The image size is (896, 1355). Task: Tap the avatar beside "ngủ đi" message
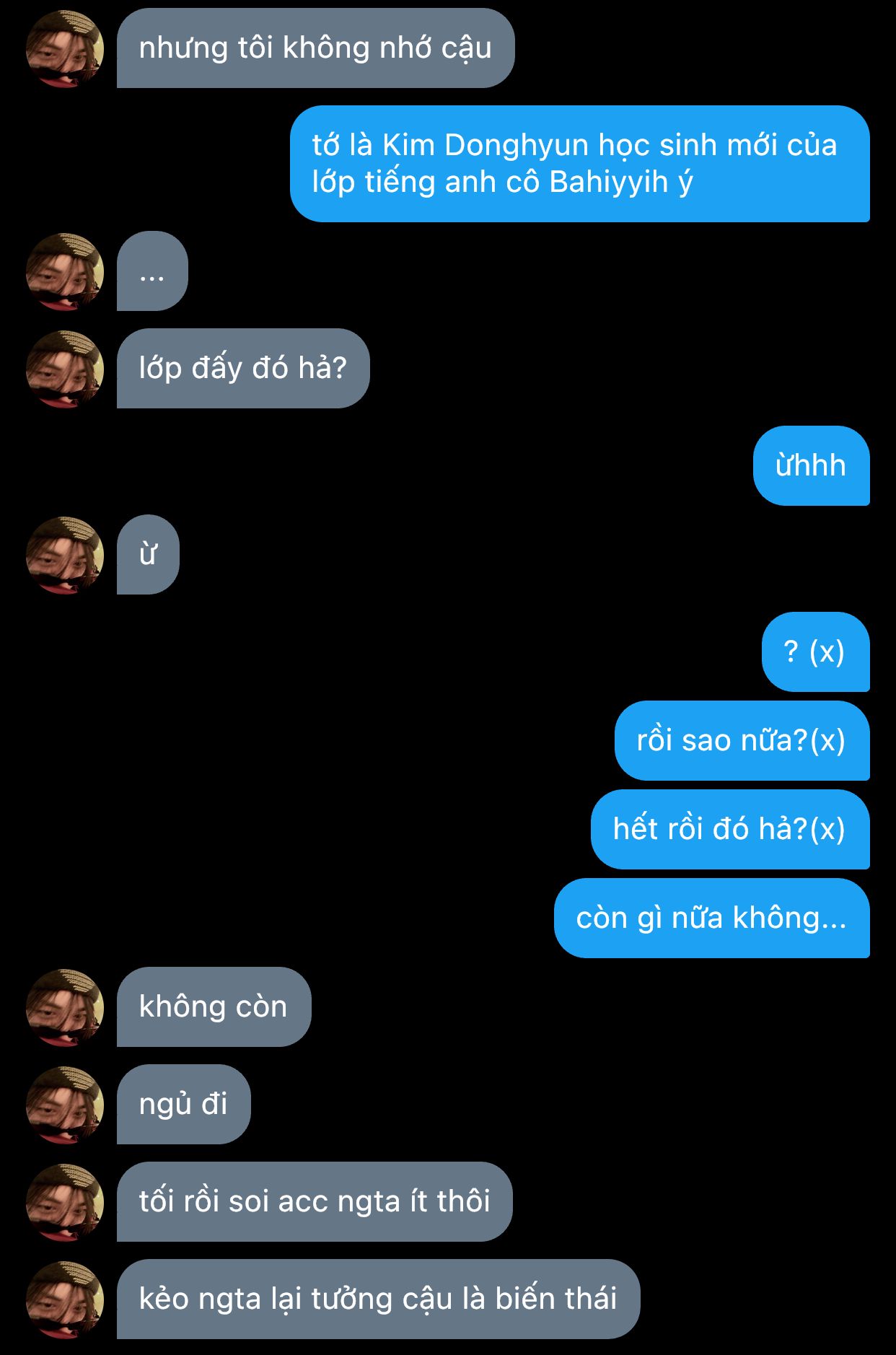[65, 1105]
